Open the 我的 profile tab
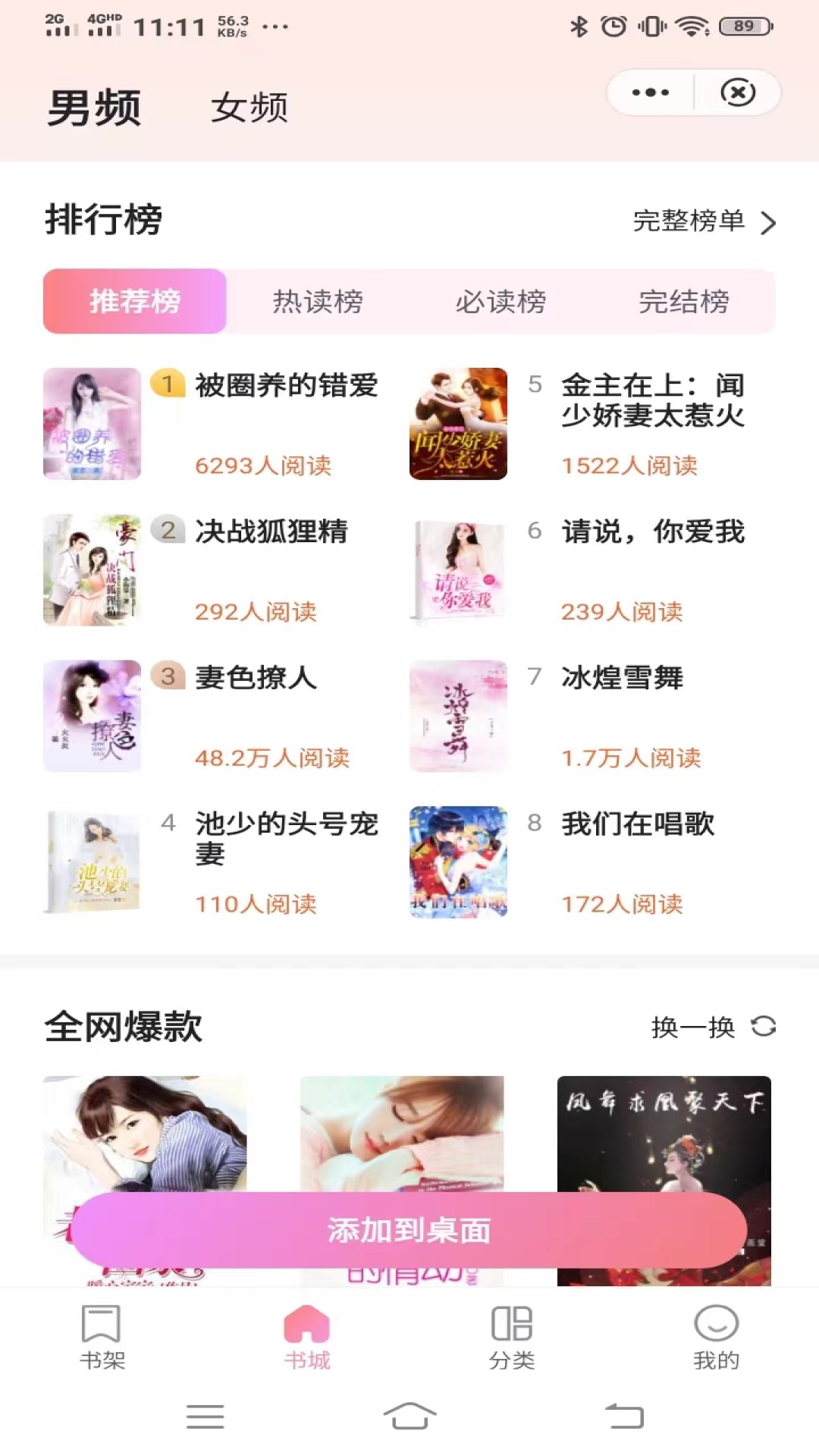Viewport: 819px width, 1456px height. (716, 1338)
